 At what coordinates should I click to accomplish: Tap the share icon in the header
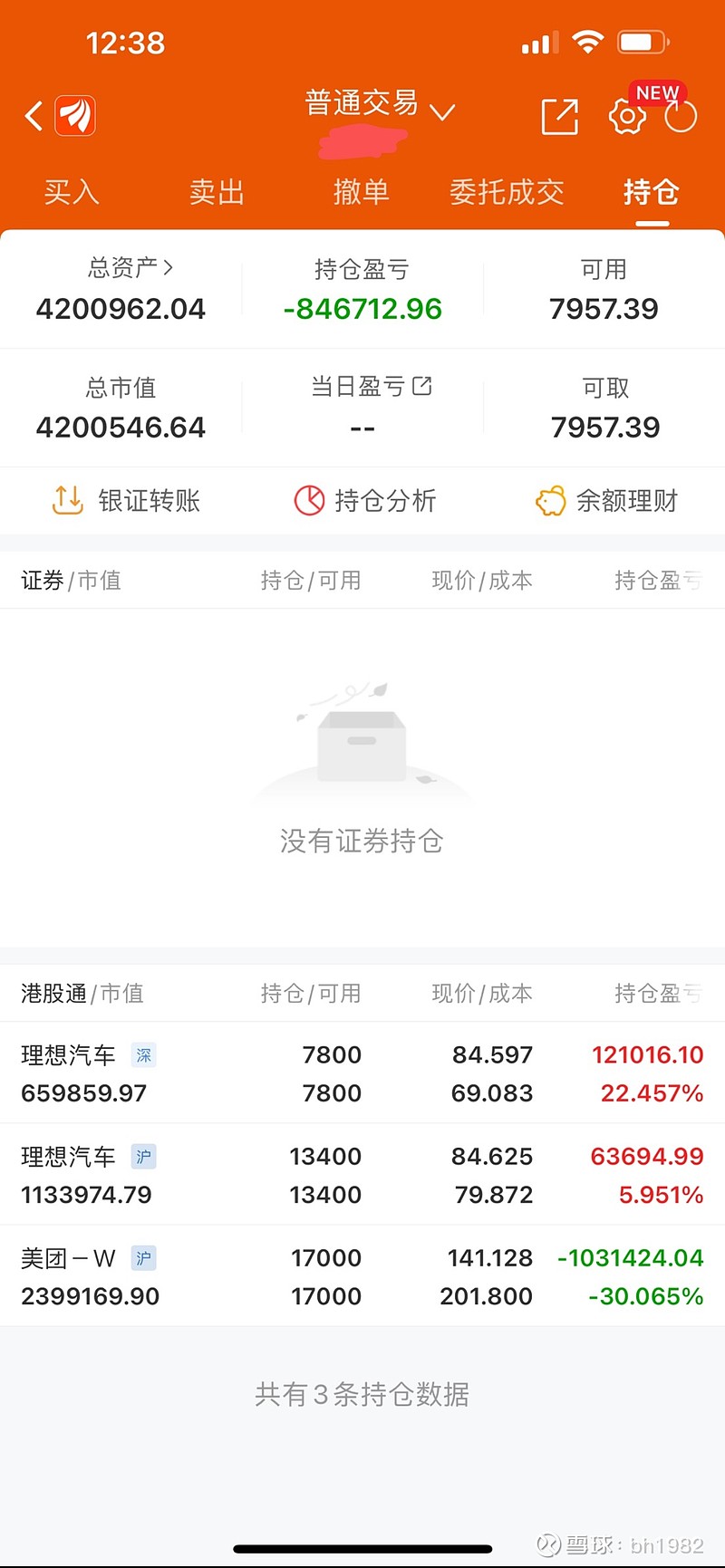[x=559, y=117]
